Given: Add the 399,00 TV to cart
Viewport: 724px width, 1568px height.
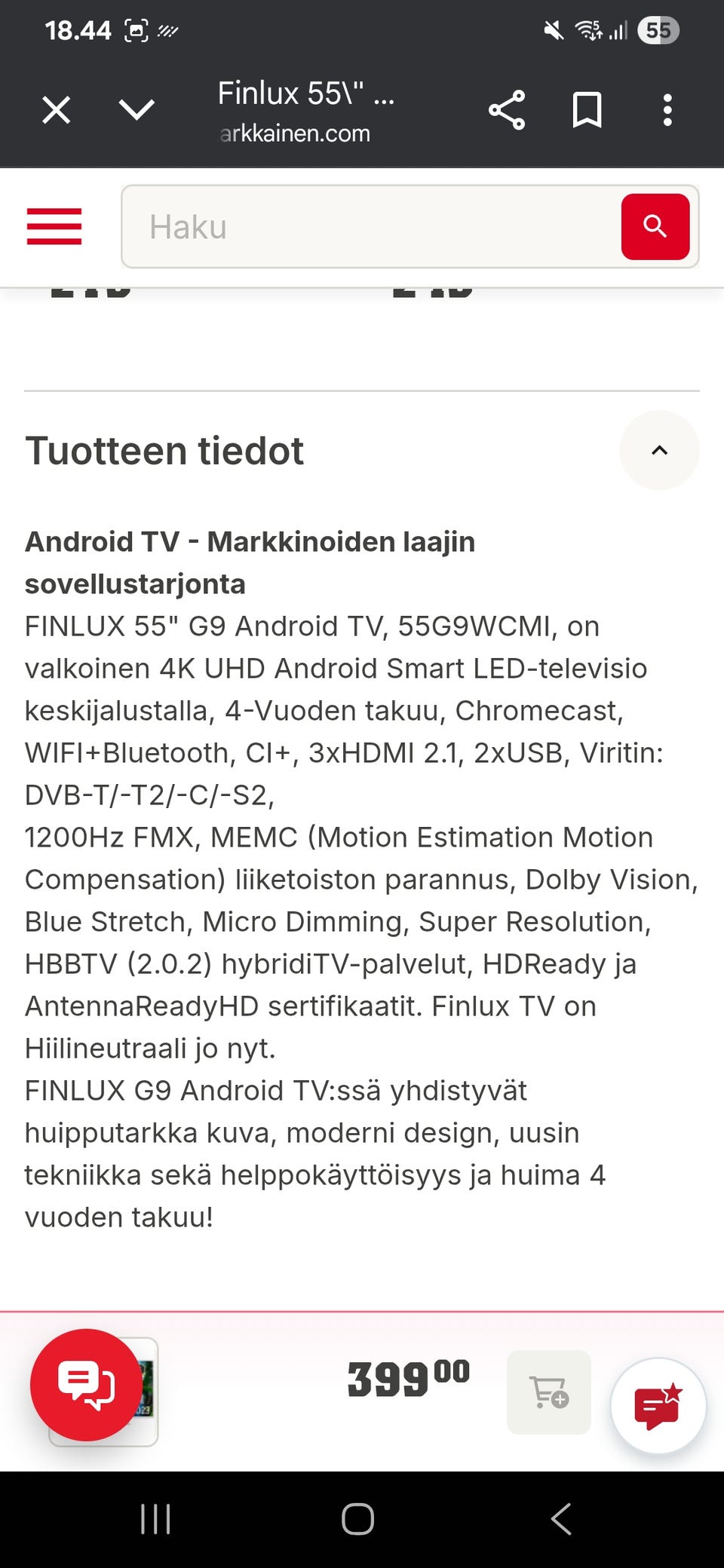Looking at the screenshot, I should point(548,1392).
